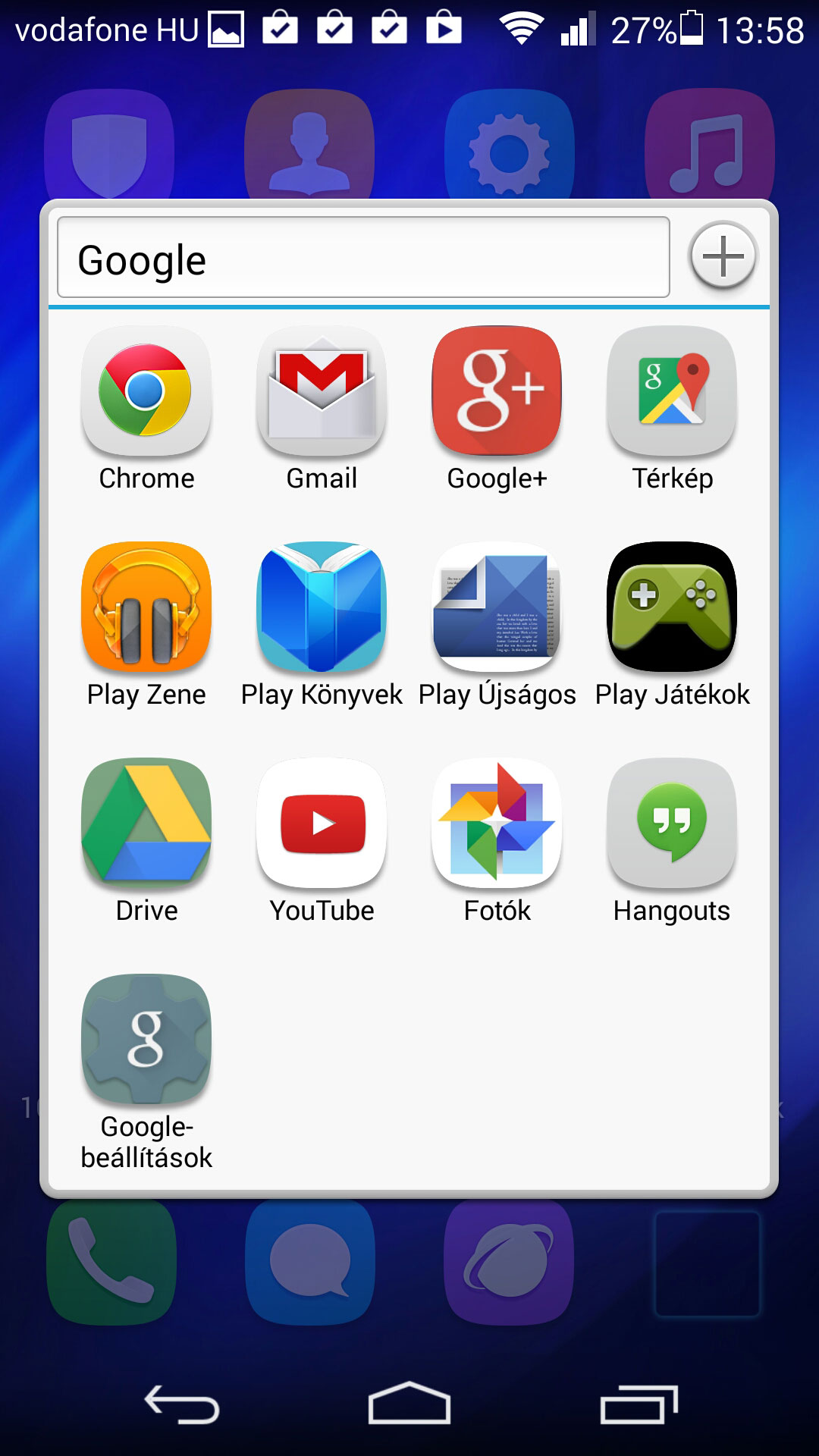Add an app with the plus button
819x1456 pixels.
pyautogui.click(x=723, y=256)
